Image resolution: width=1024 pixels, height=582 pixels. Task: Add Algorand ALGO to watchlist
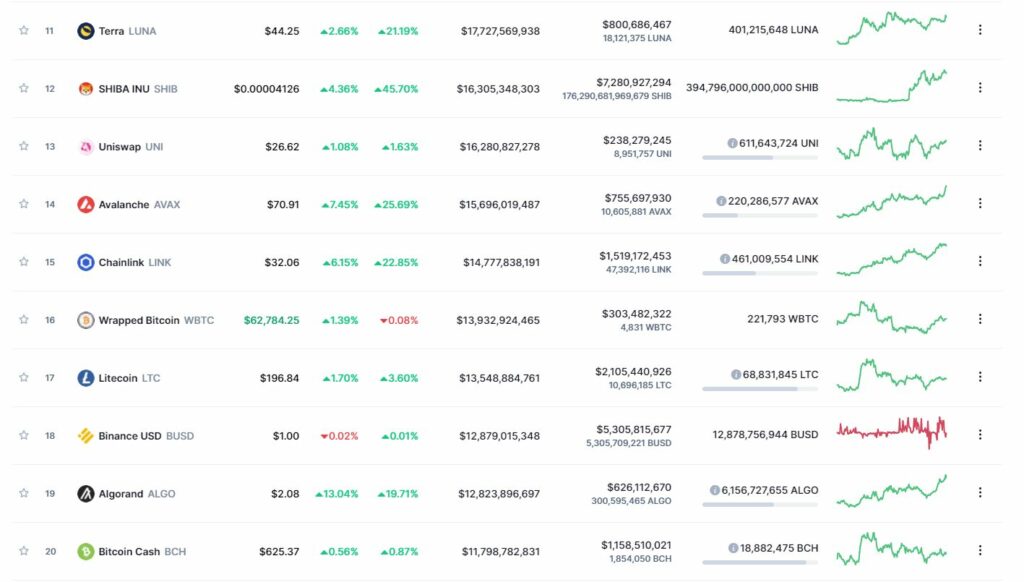pyautogui.click(x=24, y=493)
